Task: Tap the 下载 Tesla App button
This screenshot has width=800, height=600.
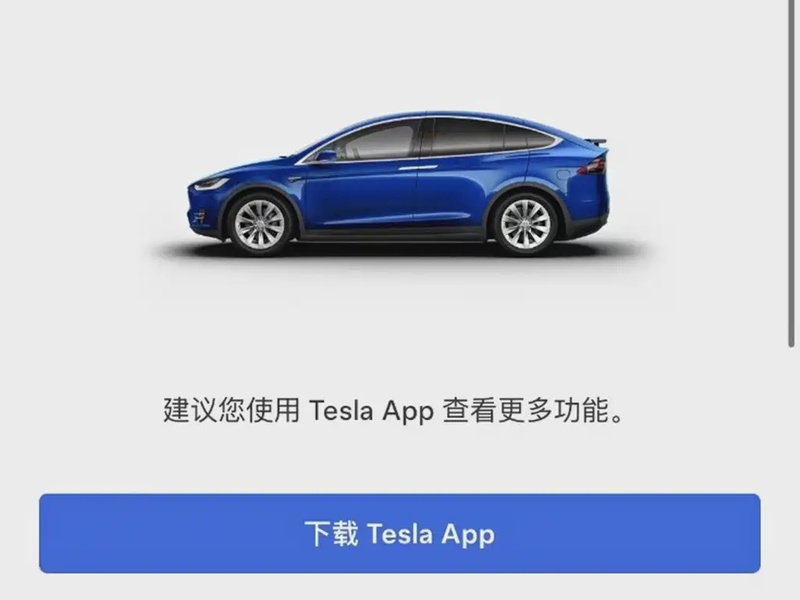Action: click(399, 533)
